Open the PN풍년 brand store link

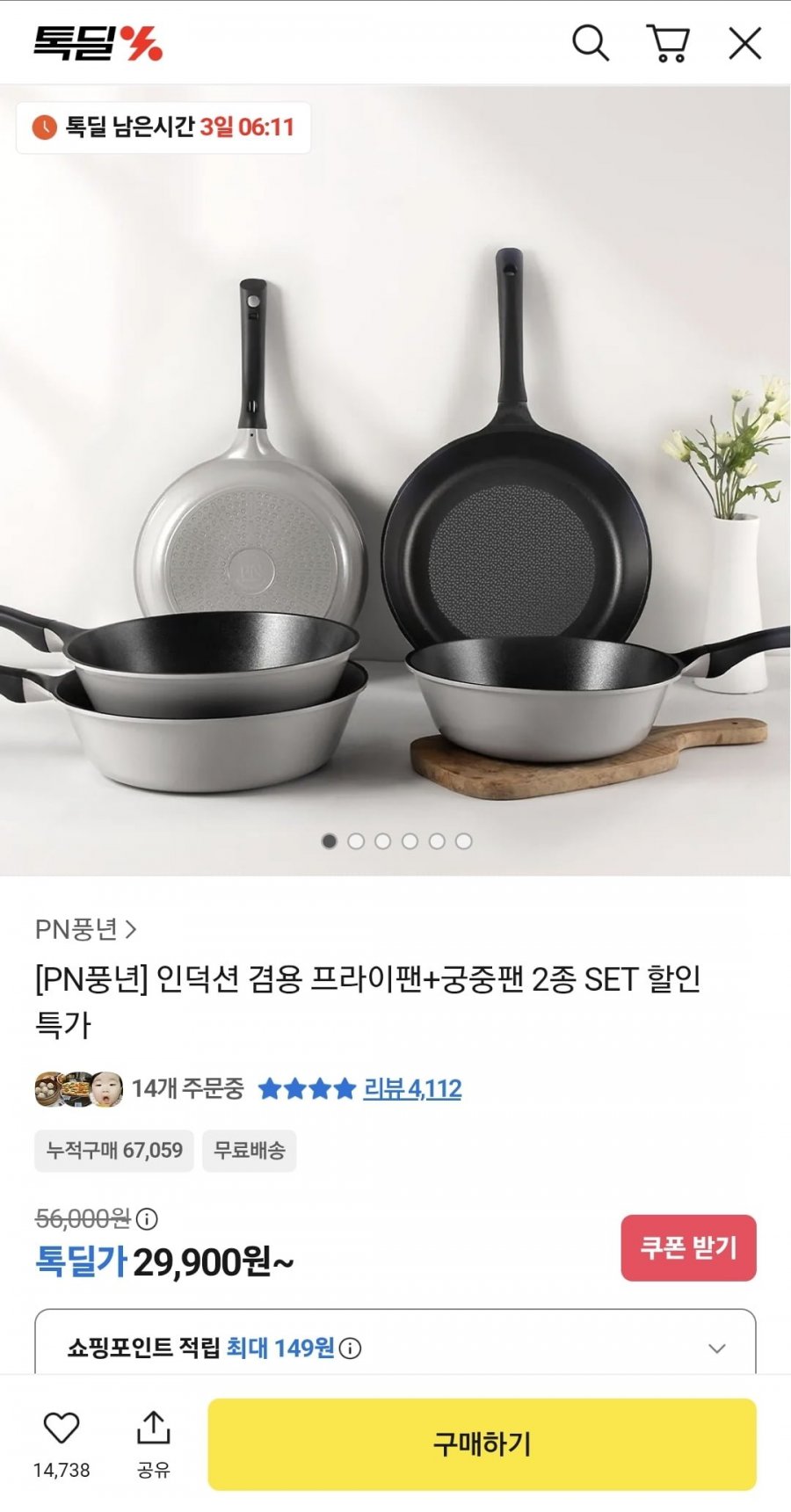pyautogui.click(x=86, y=929)
